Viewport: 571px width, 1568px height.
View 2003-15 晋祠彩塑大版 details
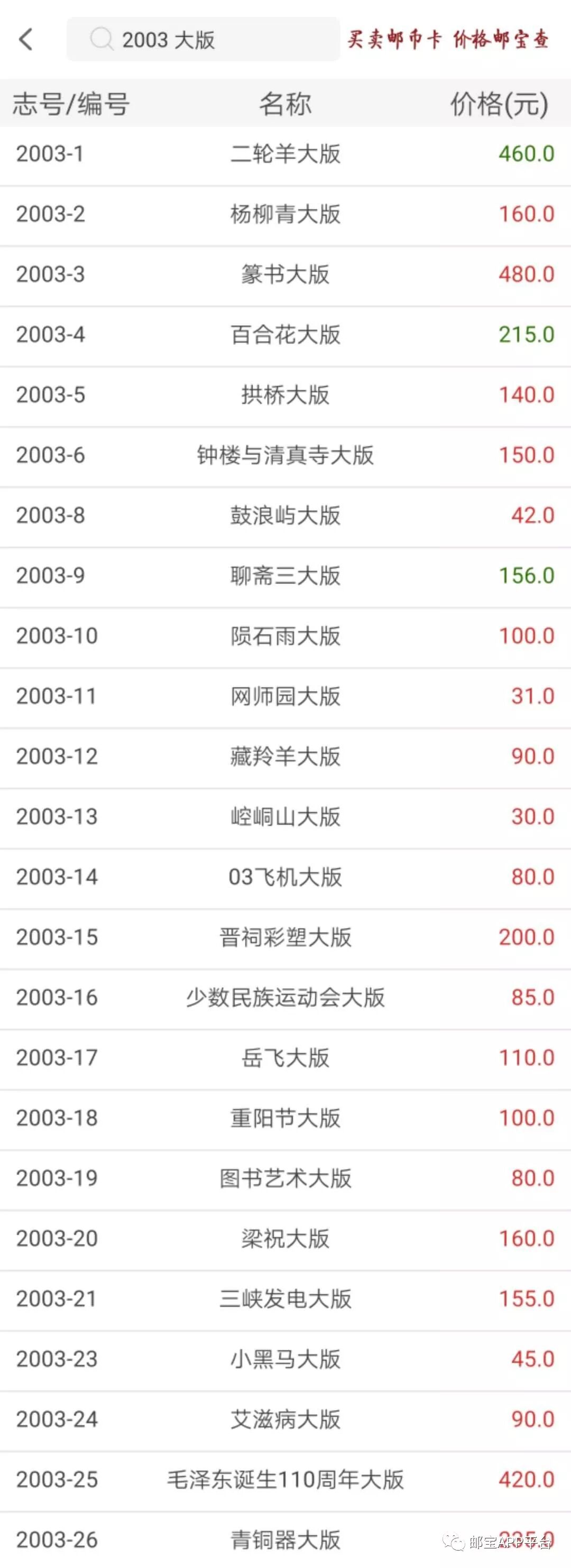(x=285, y=937)
